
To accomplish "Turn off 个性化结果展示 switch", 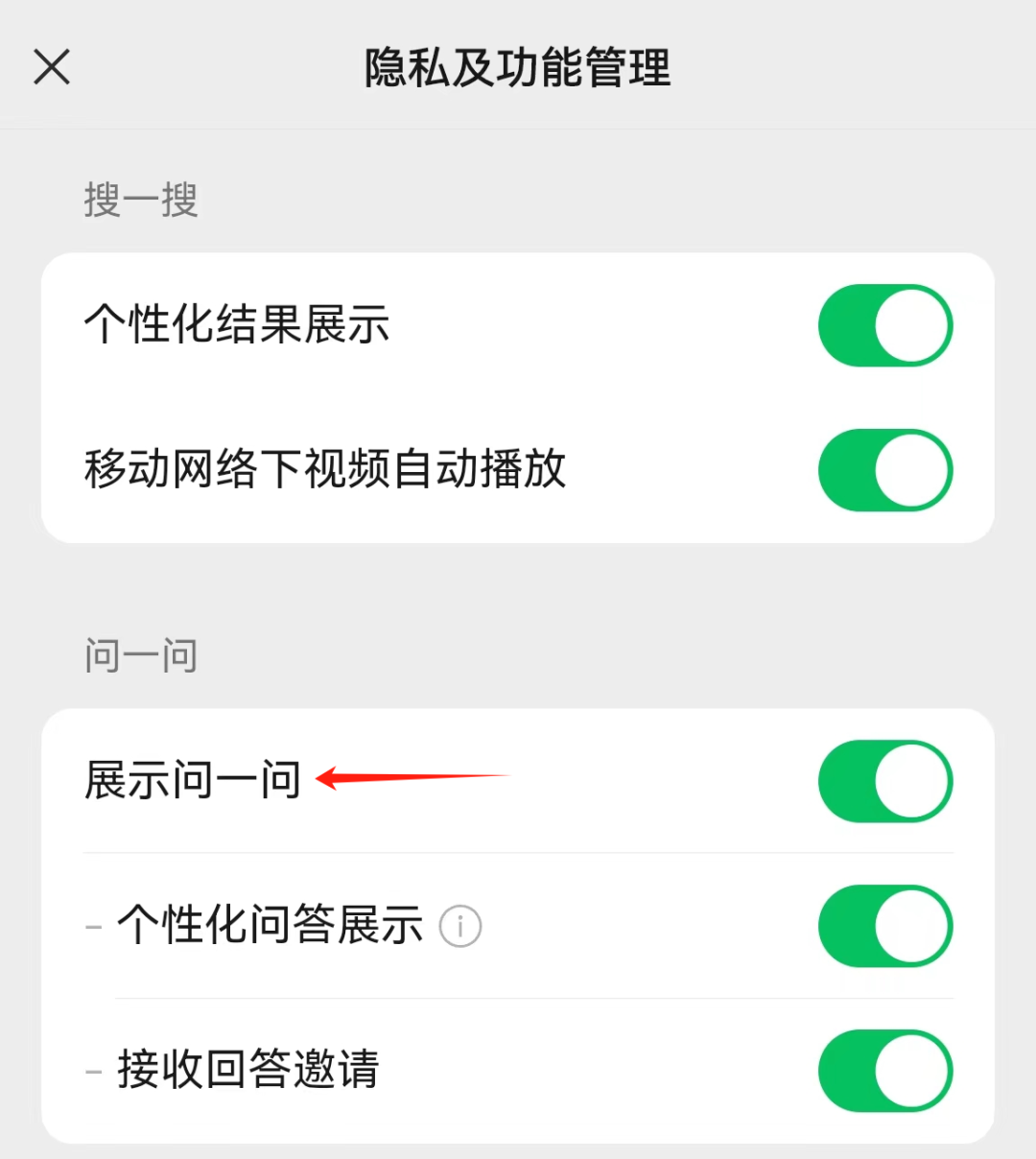I will click(884, 325).
